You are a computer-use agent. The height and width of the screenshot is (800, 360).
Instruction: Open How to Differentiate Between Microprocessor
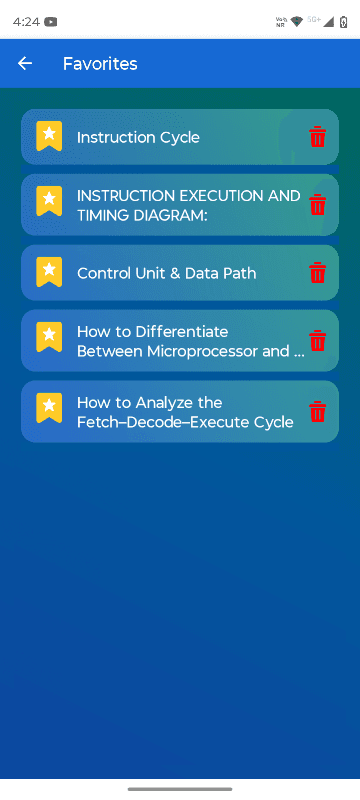(x=179, y=341)
